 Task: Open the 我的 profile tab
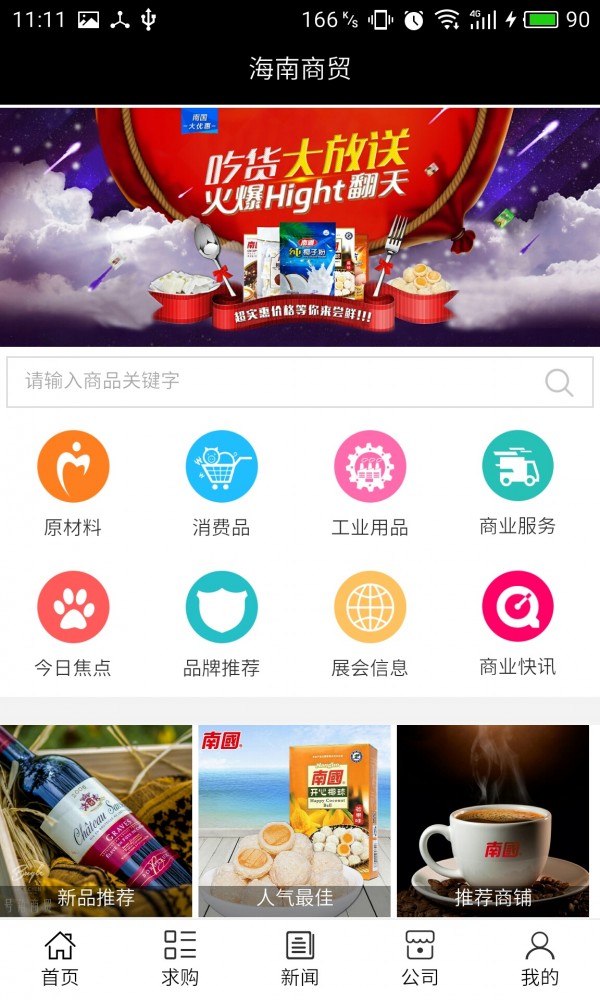point(540,958)
